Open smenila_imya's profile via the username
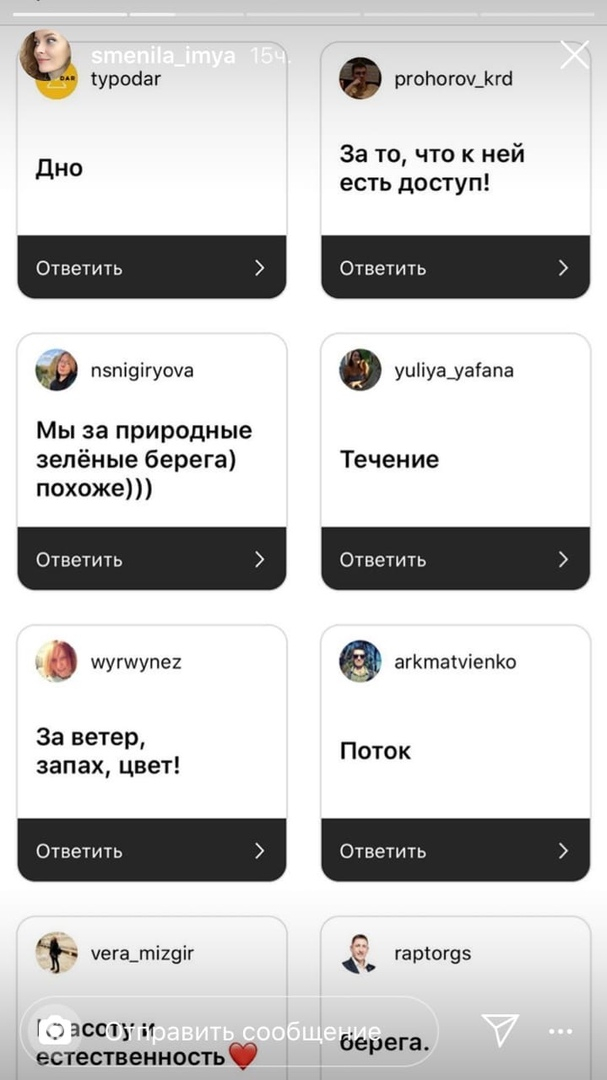The image size is (607, 1080). (163, 56)
